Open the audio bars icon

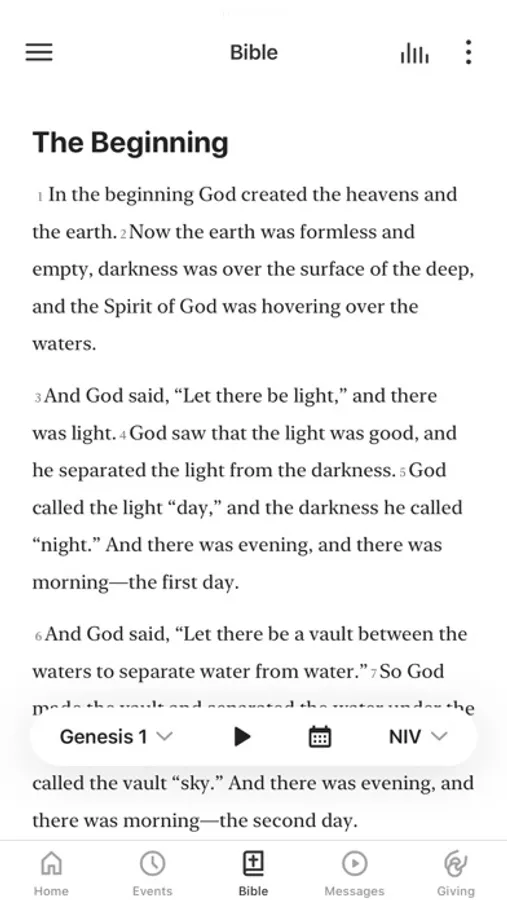[x=414, y=54]
